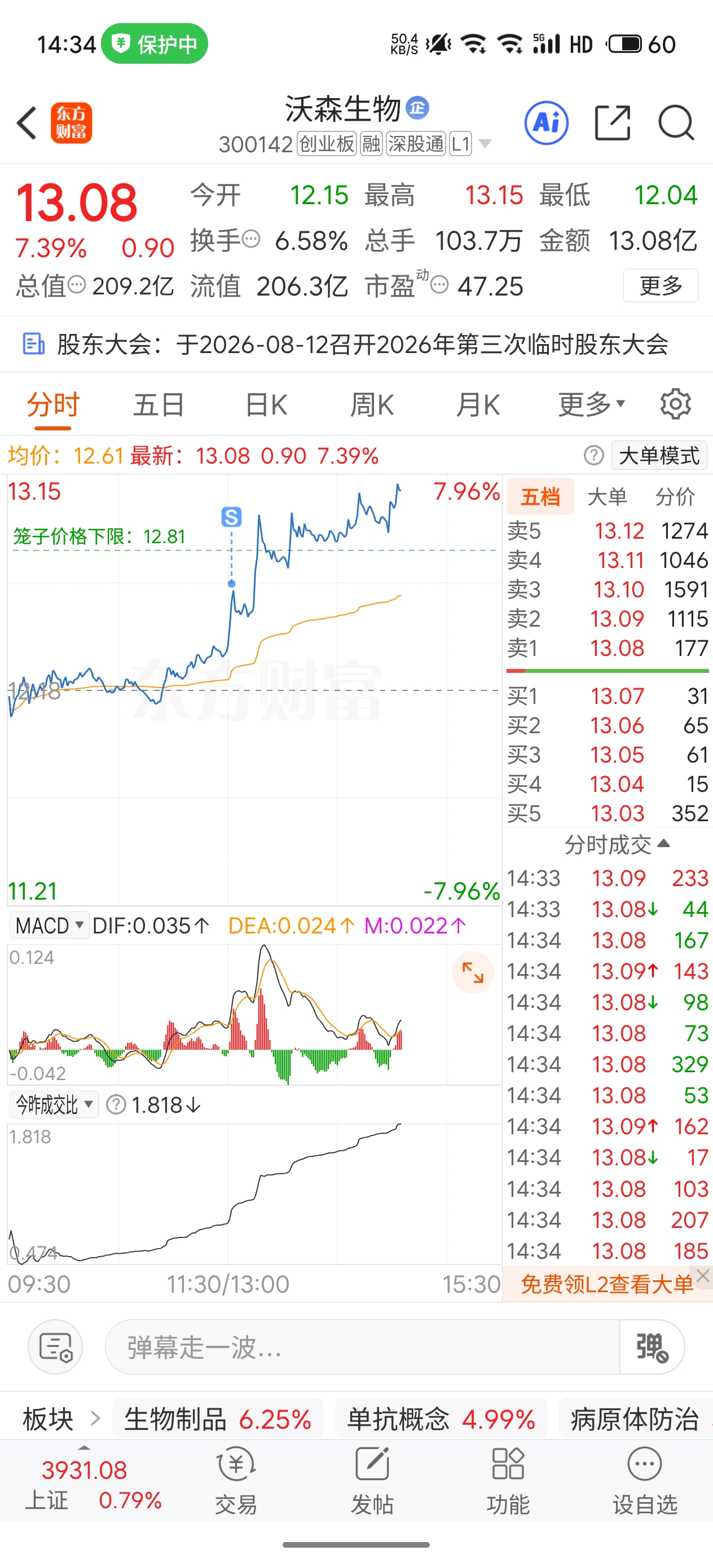Open the MACD indicator dropdown
This screenshot has width=713, height=1568.
(49, 925)
